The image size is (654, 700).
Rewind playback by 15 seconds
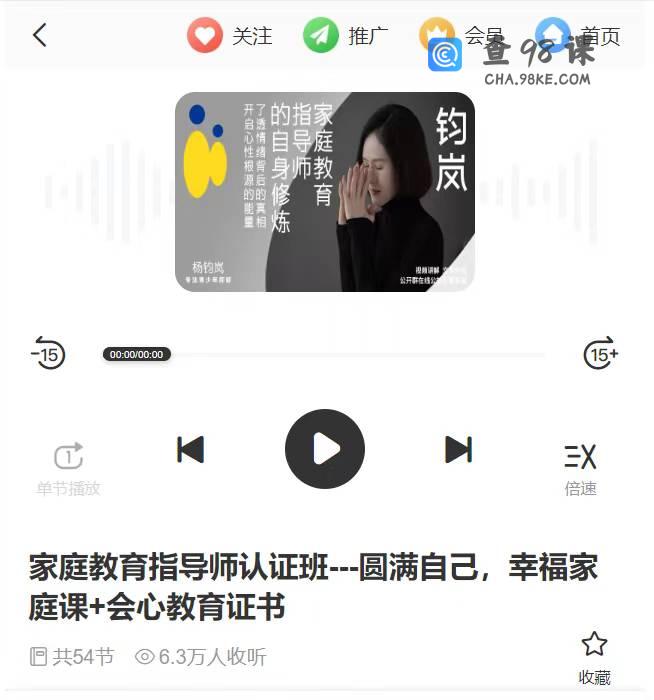[47, 354]
